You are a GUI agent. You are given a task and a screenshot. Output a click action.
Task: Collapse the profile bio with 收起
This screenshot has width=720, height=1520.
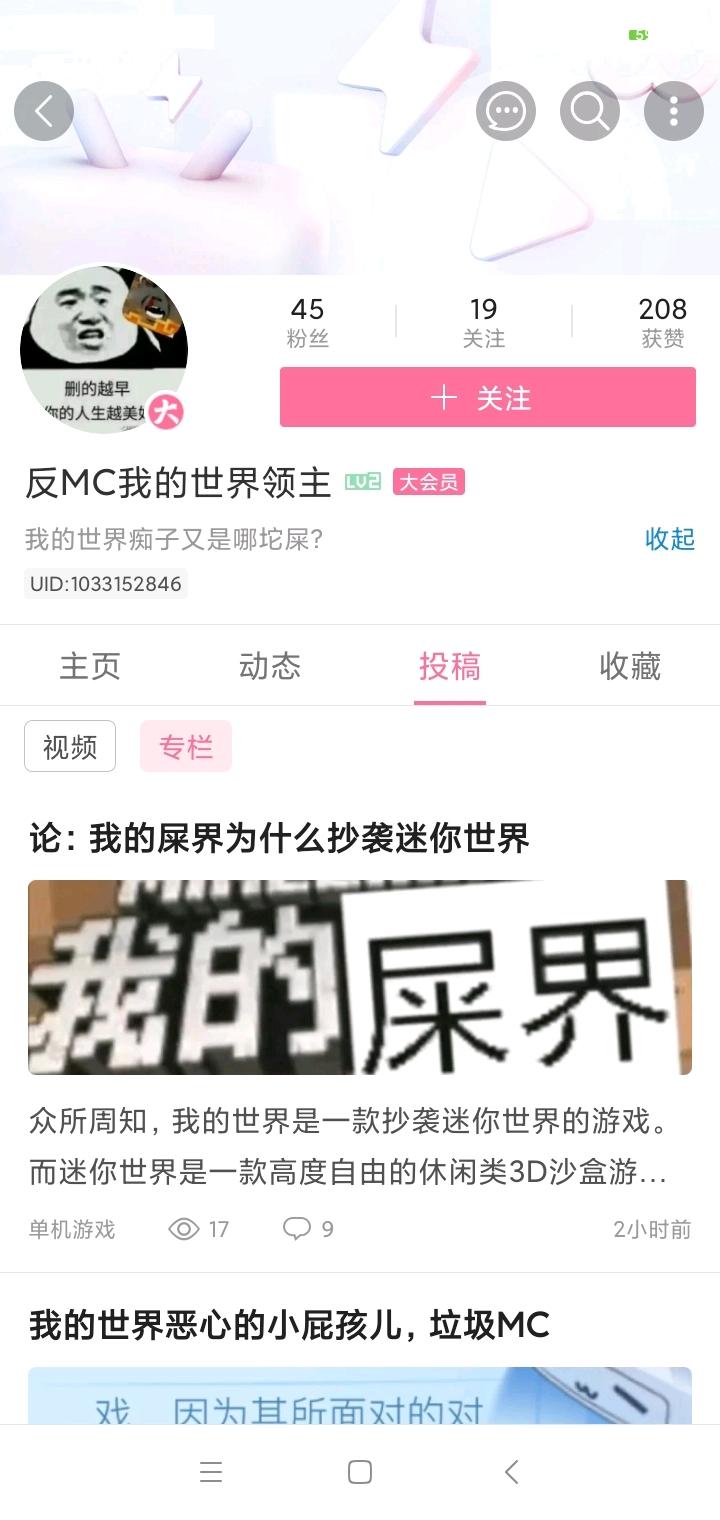pos(669,539)
